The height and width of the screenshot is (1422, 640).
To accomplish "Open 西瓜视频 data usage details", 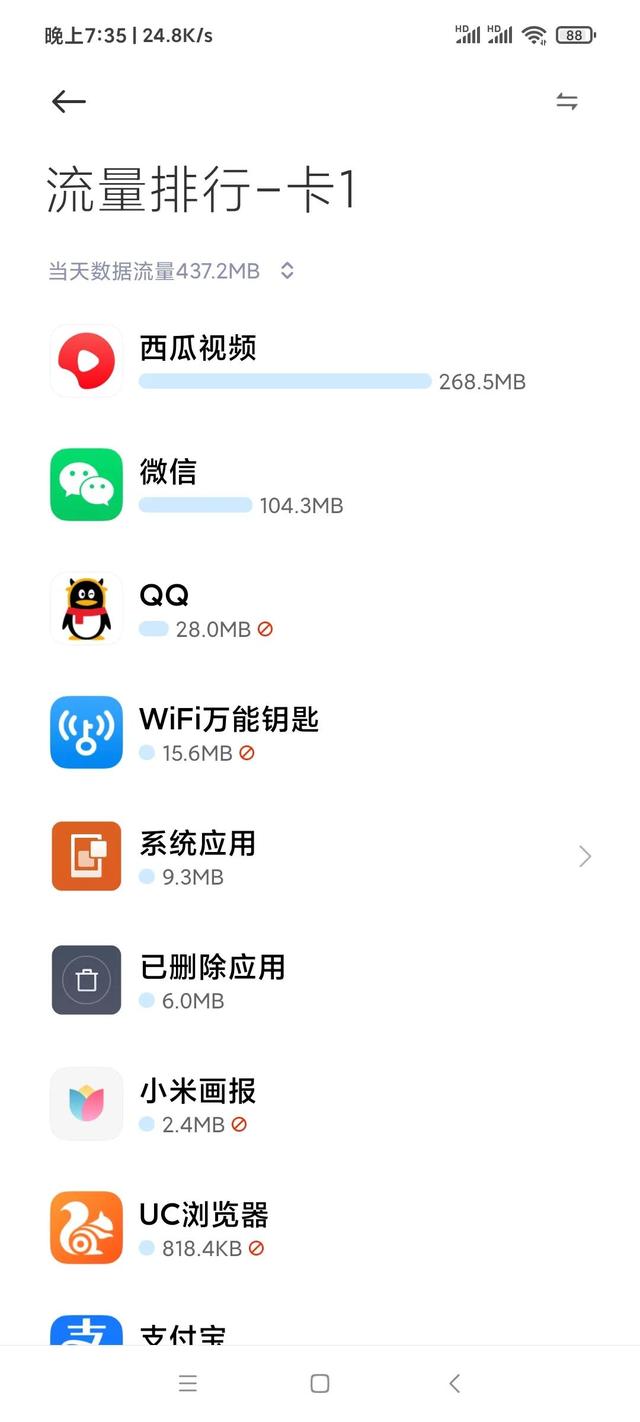I will click(320, 361).
